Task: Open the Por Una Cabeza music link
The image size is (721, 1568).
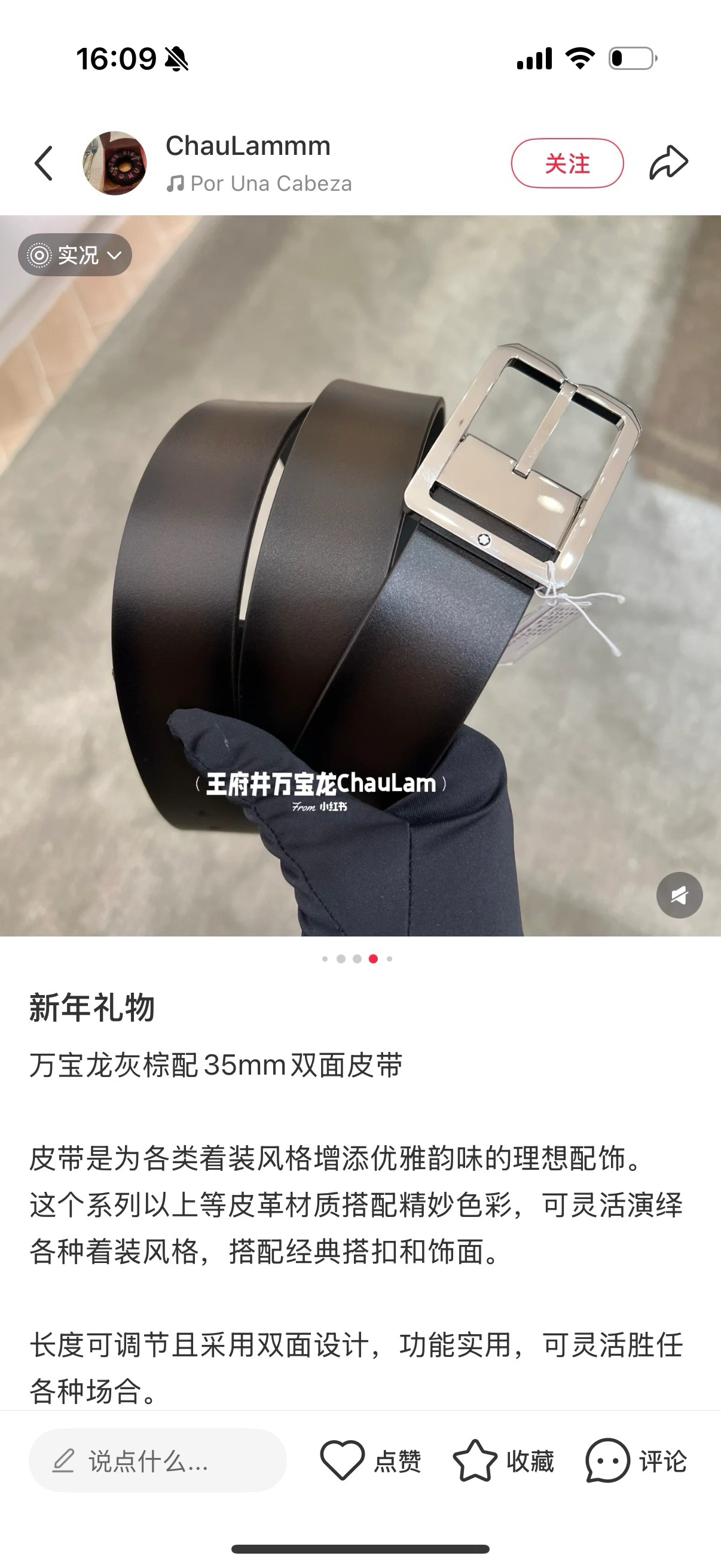Action: point(260,184)
